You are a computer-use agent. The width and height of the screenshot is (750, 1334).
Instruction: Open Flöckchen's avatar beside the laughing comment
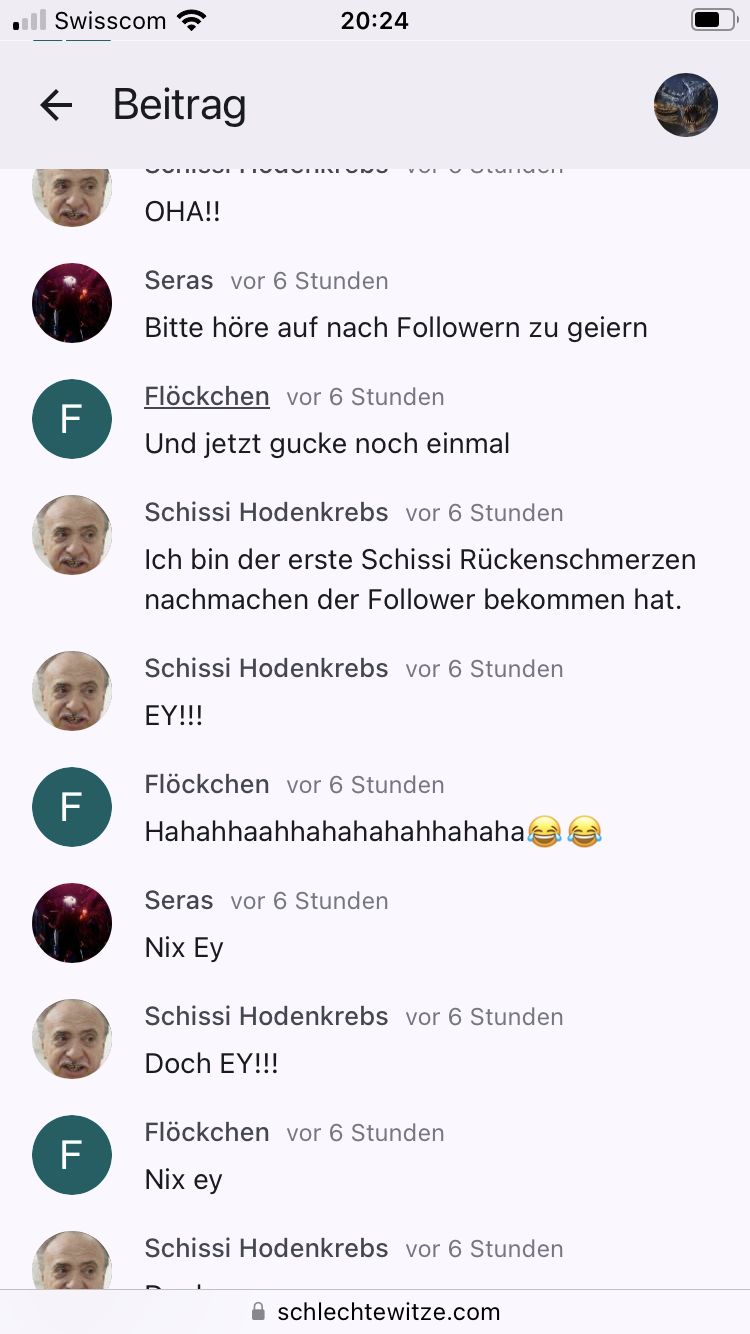(72, 807)
